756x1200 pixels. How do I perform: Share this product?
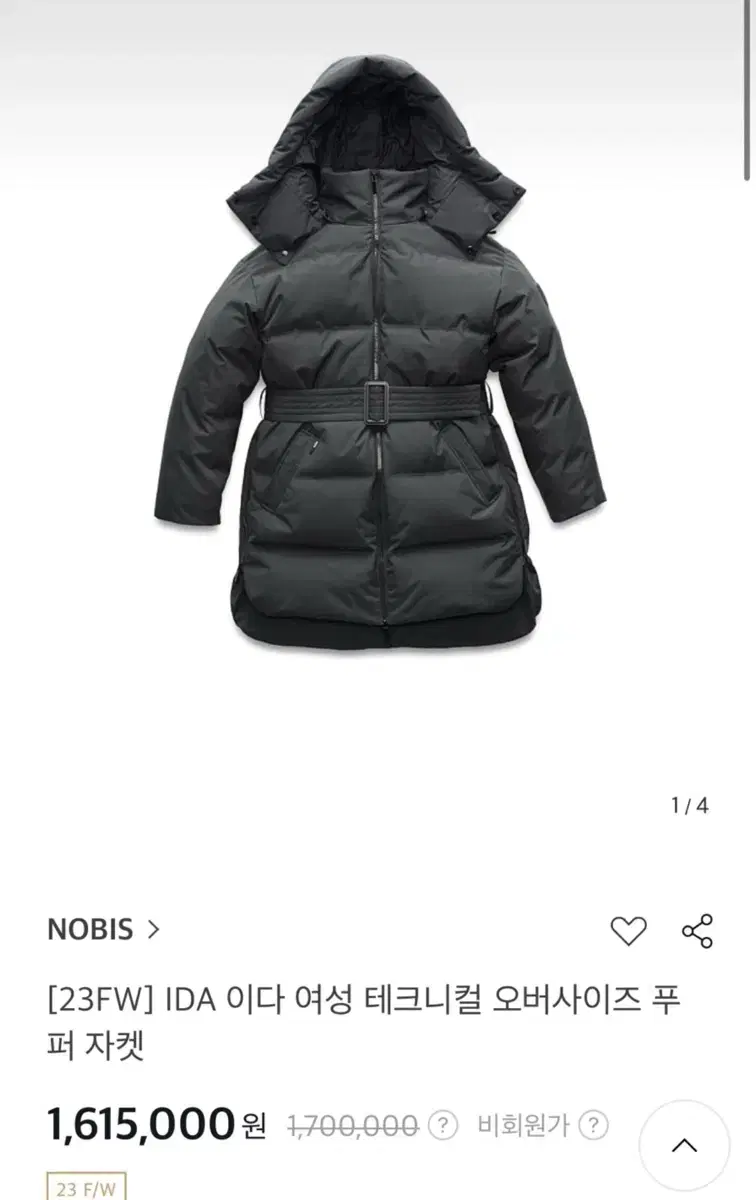click(x=697, y=930)
